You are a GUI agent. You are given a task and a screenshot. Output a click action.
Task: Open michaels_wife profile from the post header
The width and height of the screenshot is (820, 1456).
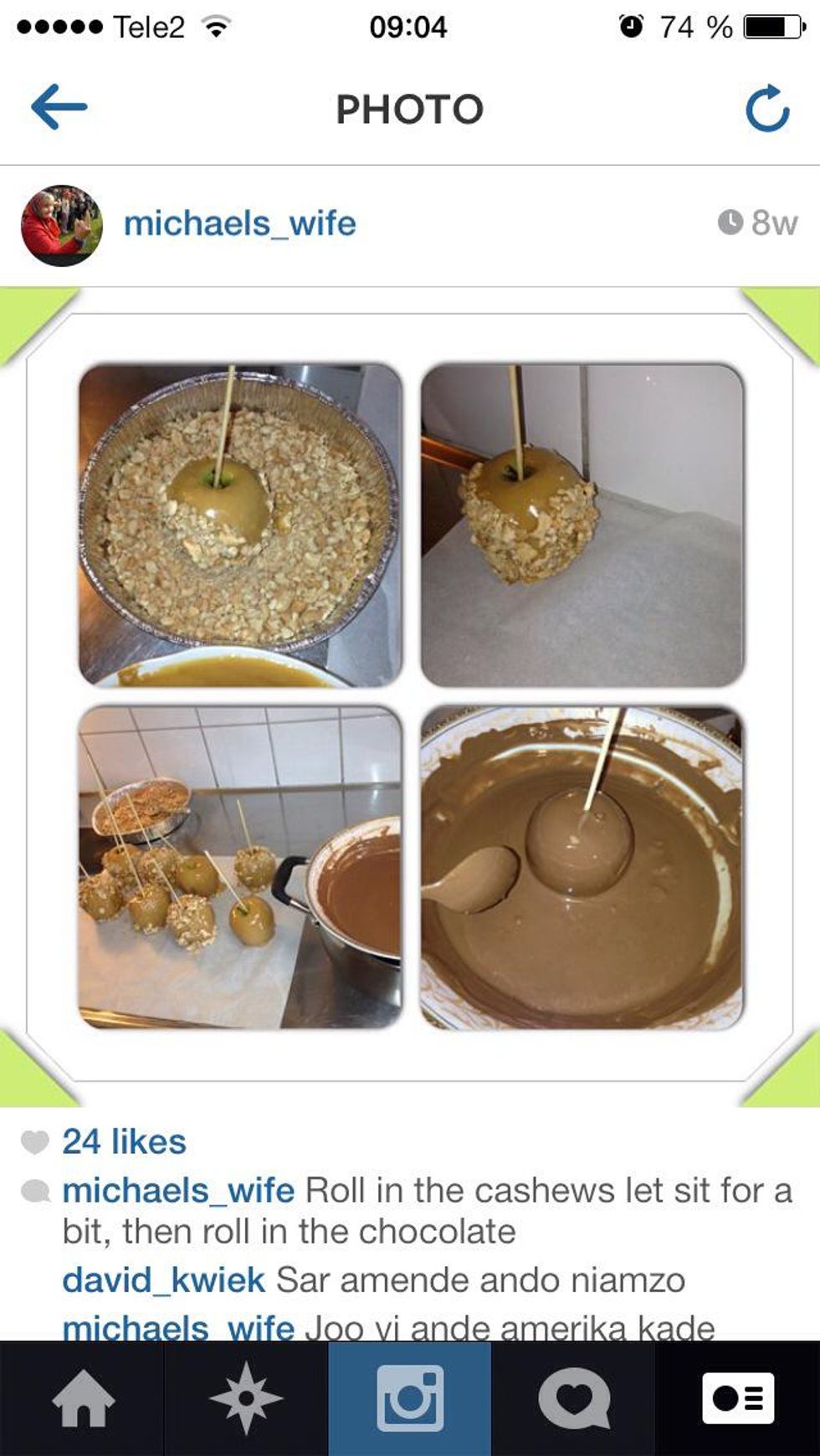[x=239, y=223]
